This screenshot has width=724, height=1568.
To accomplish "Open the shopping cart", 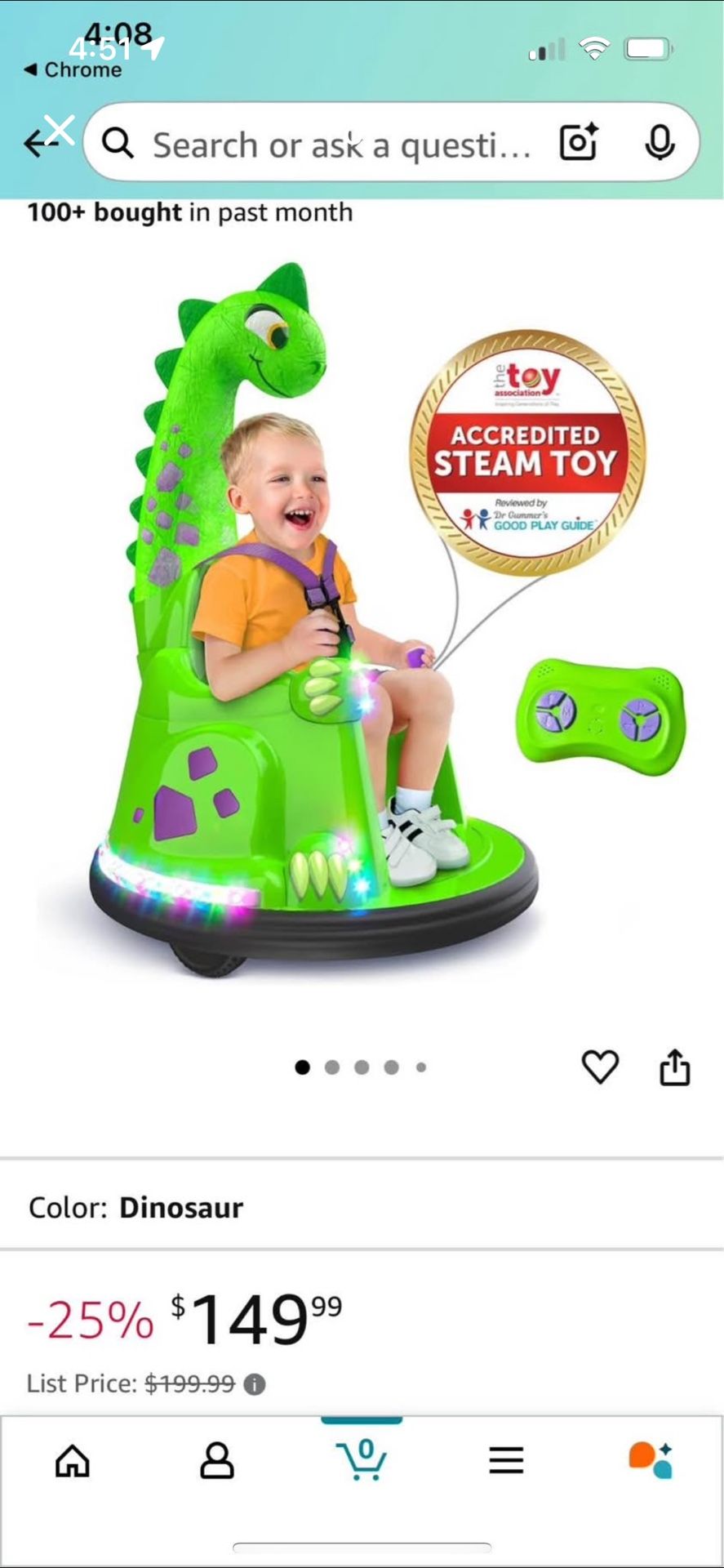I will [362, 1460].
